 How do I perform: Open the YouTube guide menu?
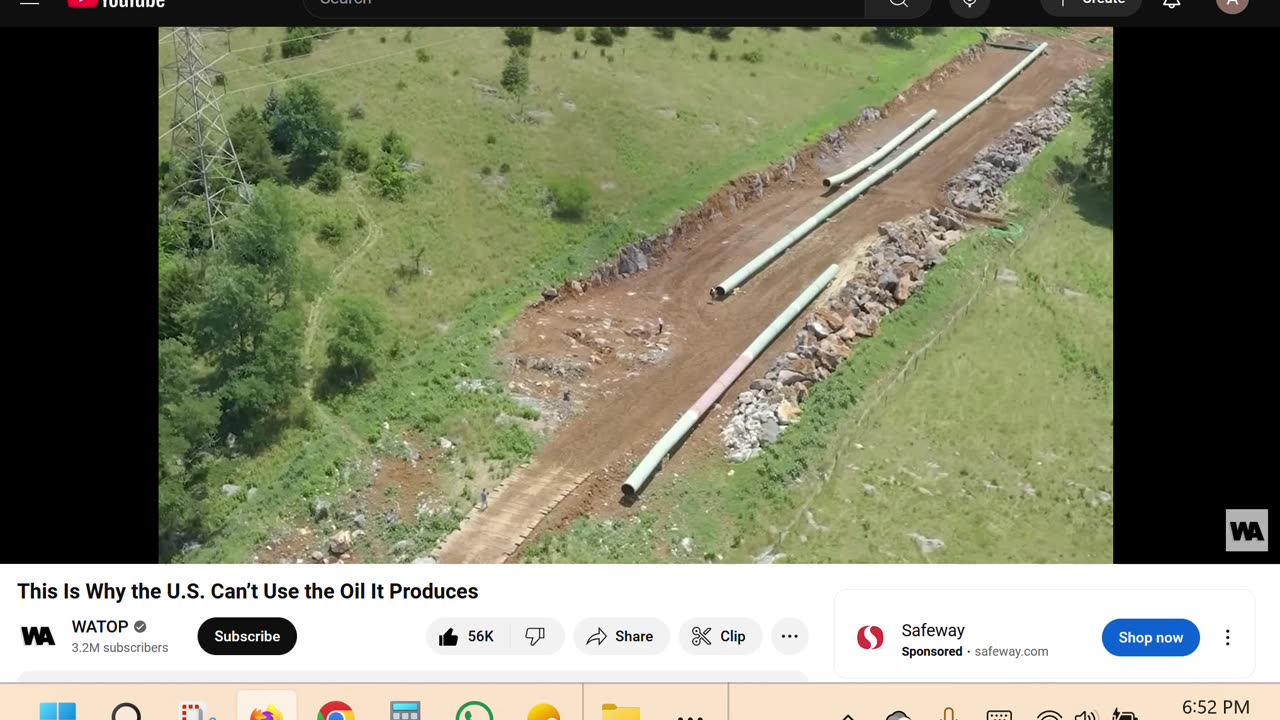[x=29, y=3]
